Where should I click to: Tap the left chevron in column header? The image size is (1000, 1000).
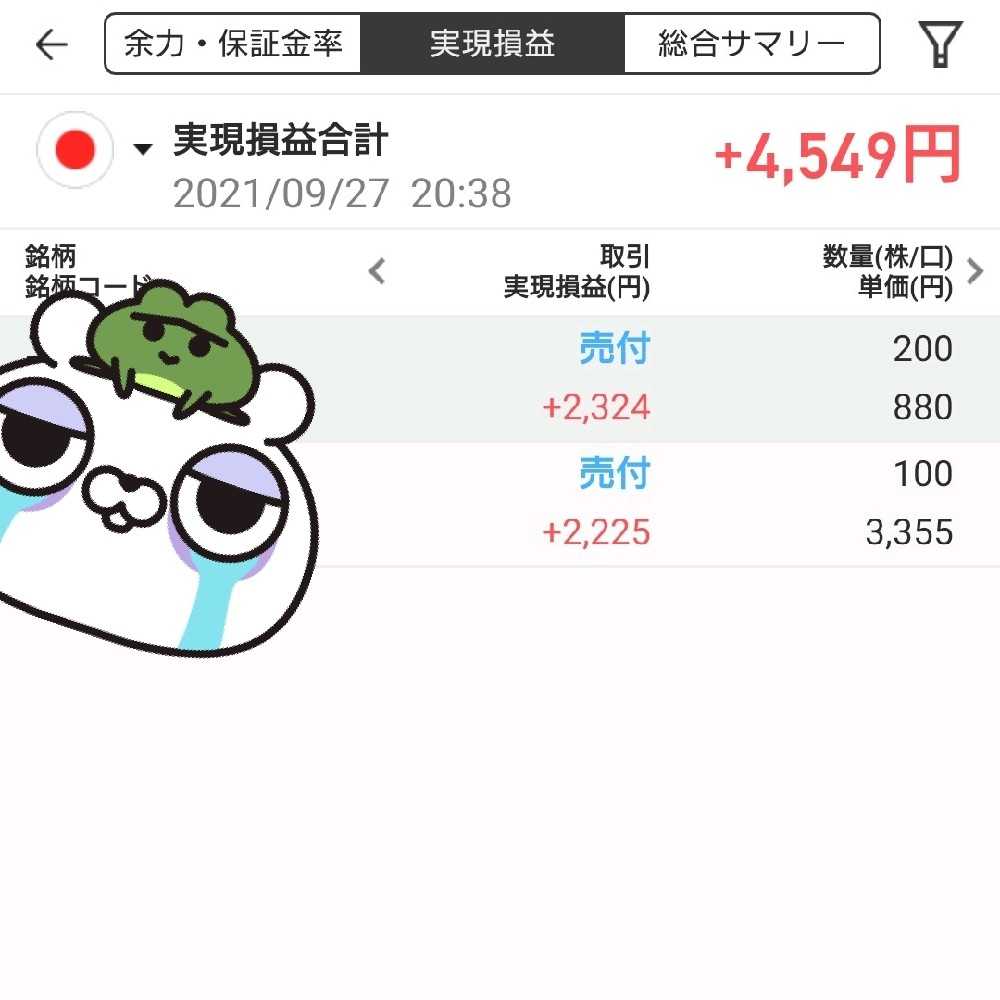[x=377, y=271]
